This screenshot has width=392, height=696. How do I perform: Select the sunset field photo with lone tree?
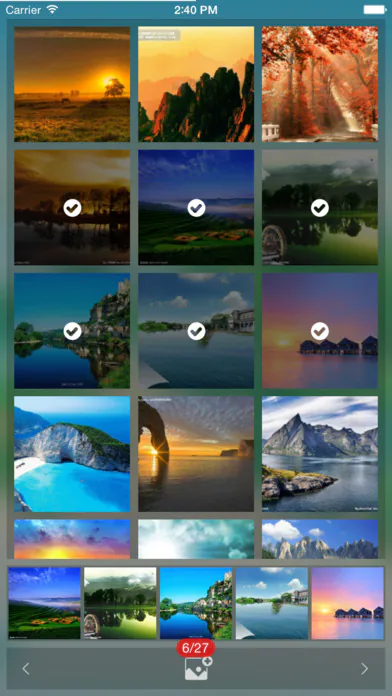click(72, 84)
